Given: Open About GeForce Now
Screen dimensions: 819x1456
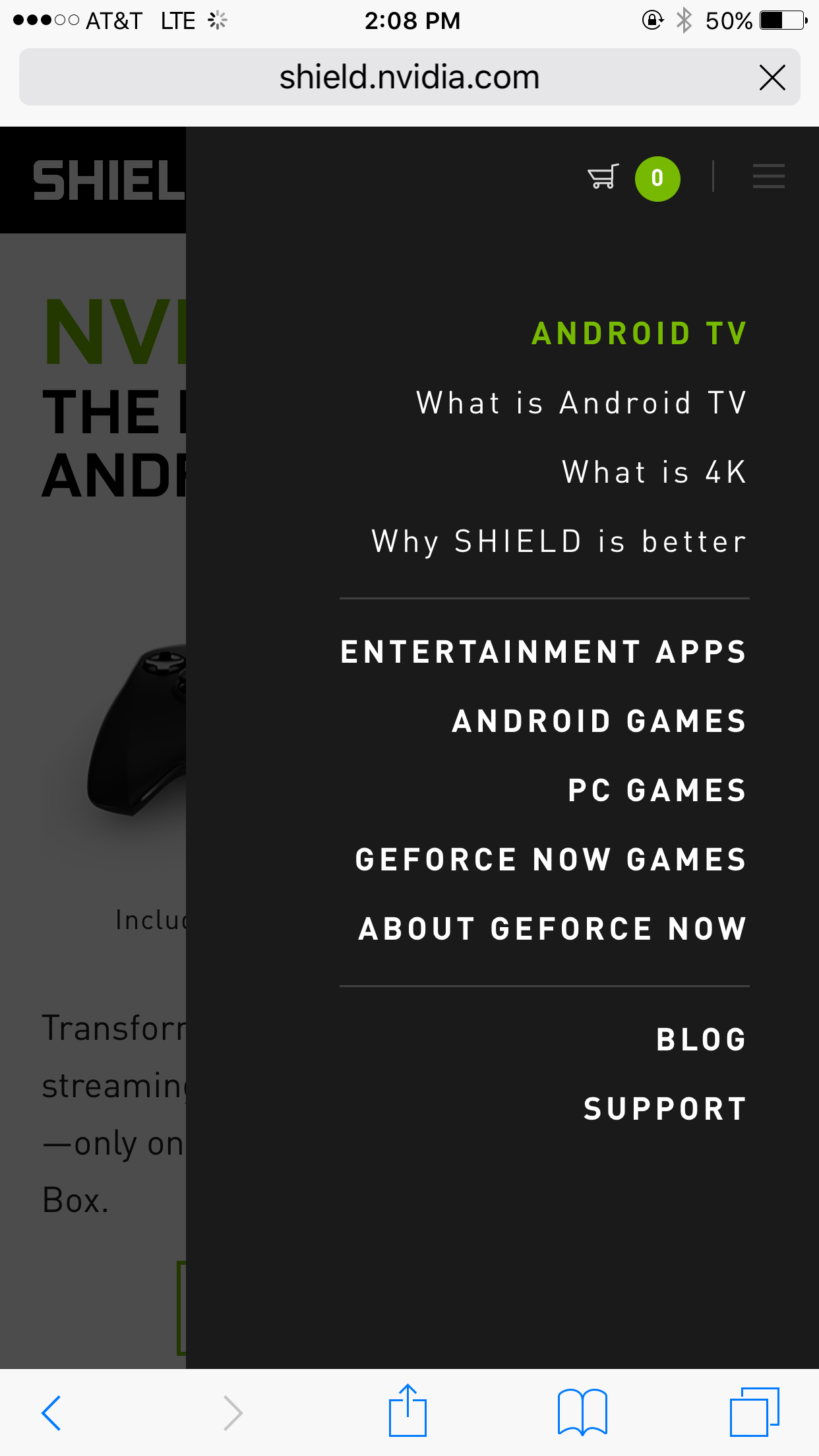Looking at the screenshot, I should pos(553,929).
